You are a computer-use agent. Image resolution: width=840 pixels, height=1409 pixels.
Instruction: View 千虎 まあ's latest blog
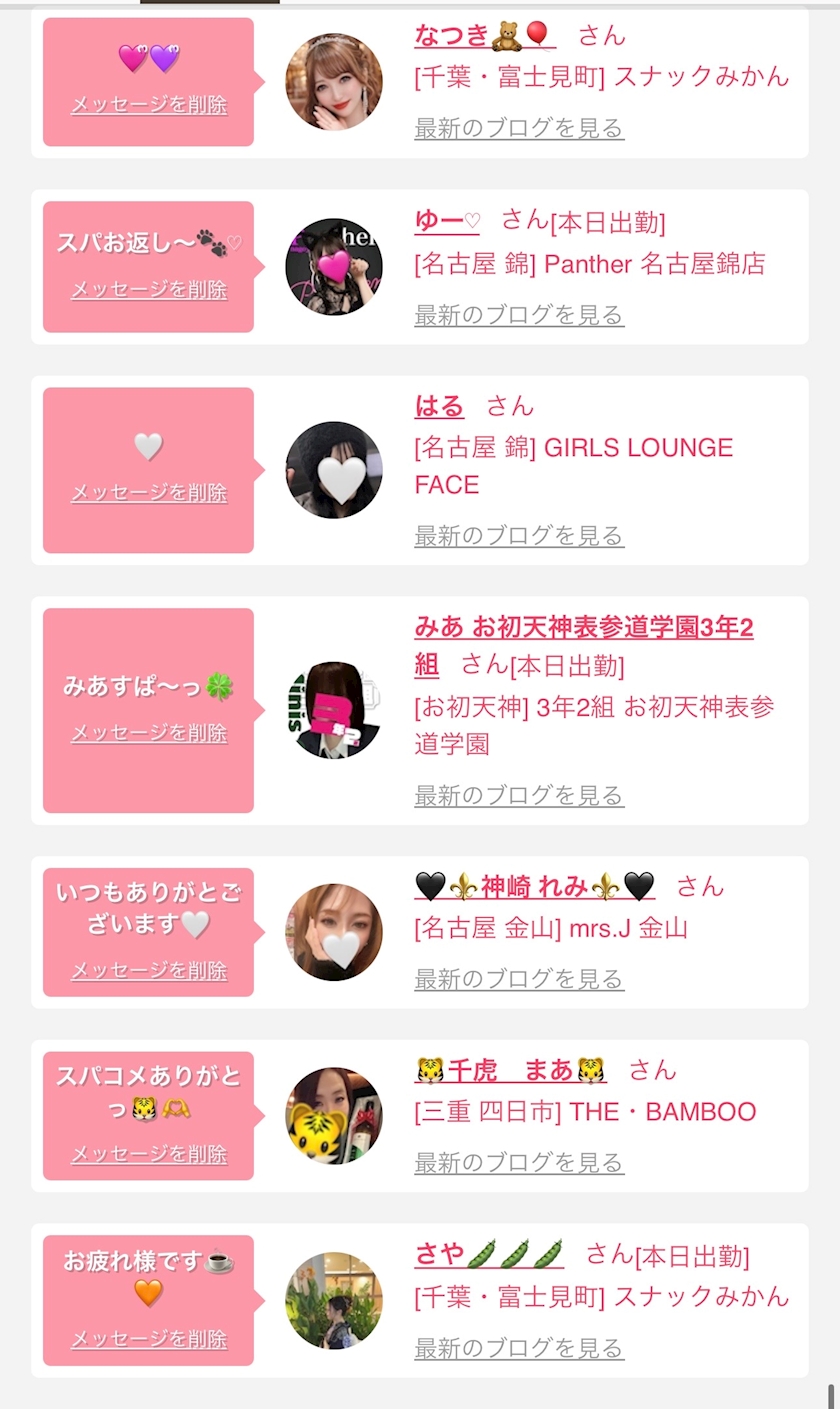pos(519,1162)
